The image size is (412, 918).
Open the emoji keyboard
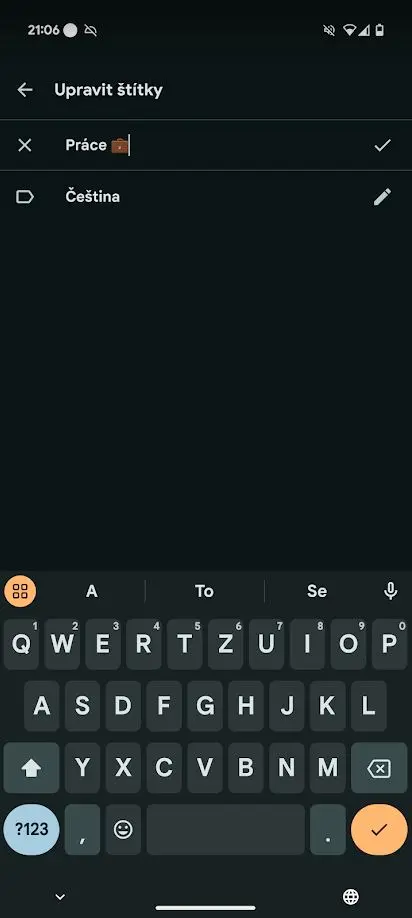point(123,829)
